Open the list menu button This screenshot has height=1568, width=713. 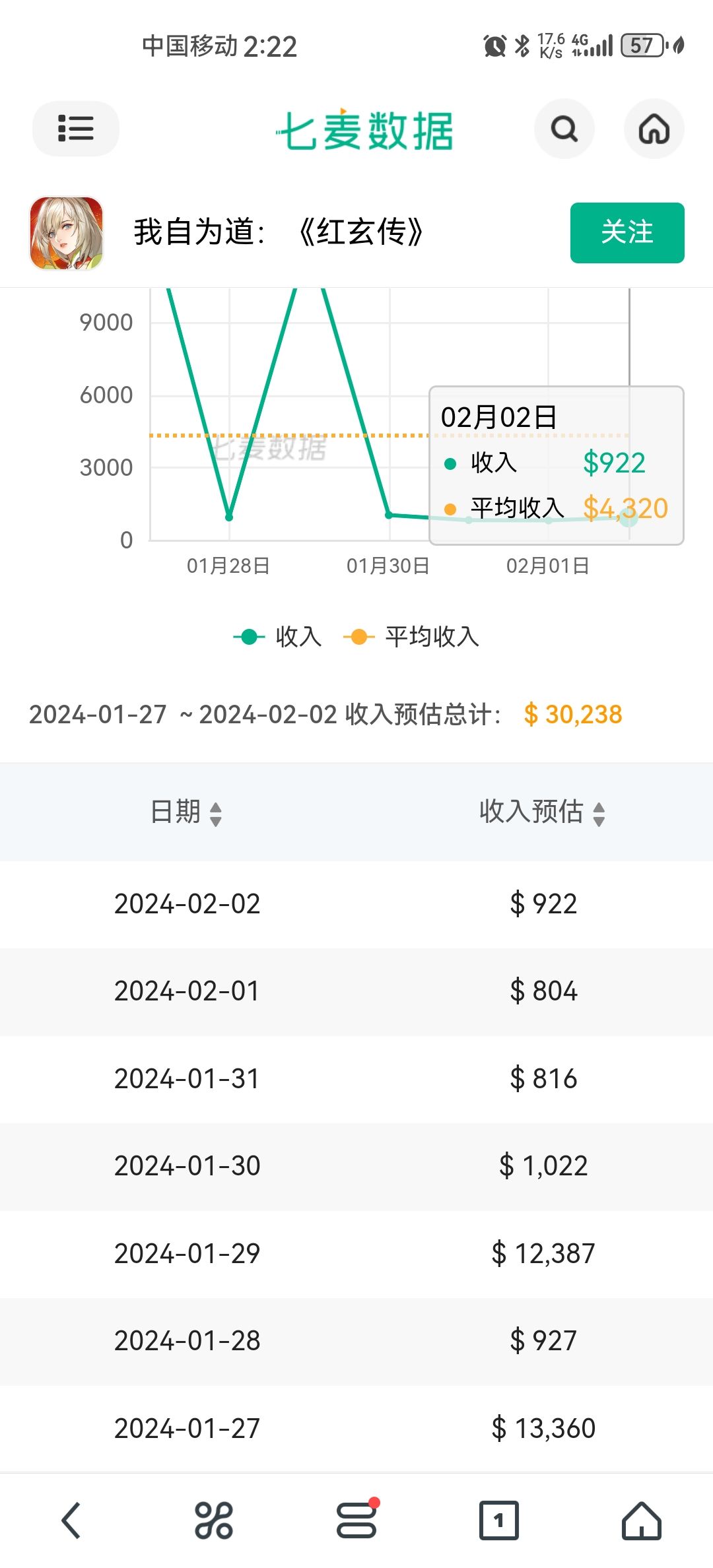(x=76, y=129)
